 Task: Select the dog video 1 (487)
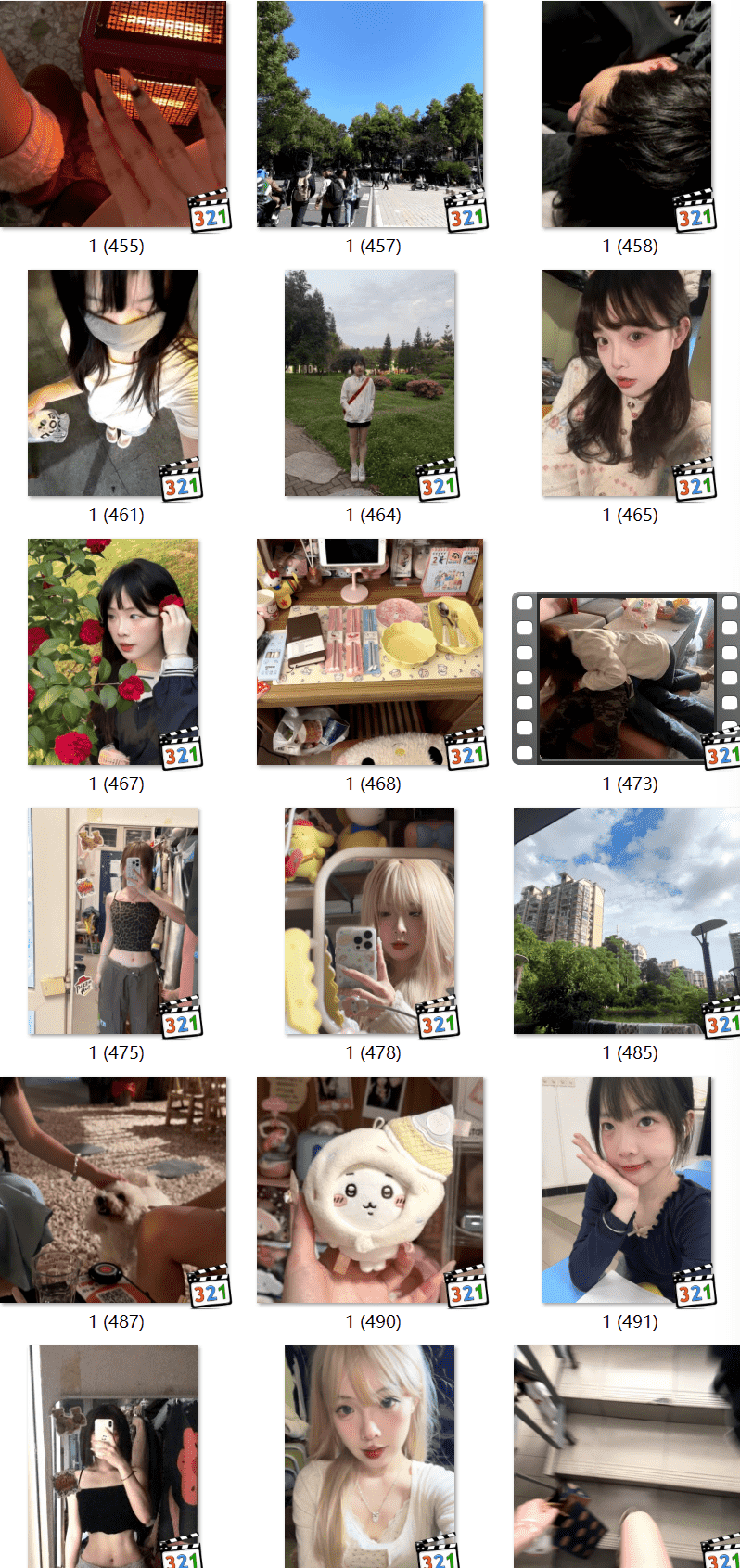point(112,1190)
